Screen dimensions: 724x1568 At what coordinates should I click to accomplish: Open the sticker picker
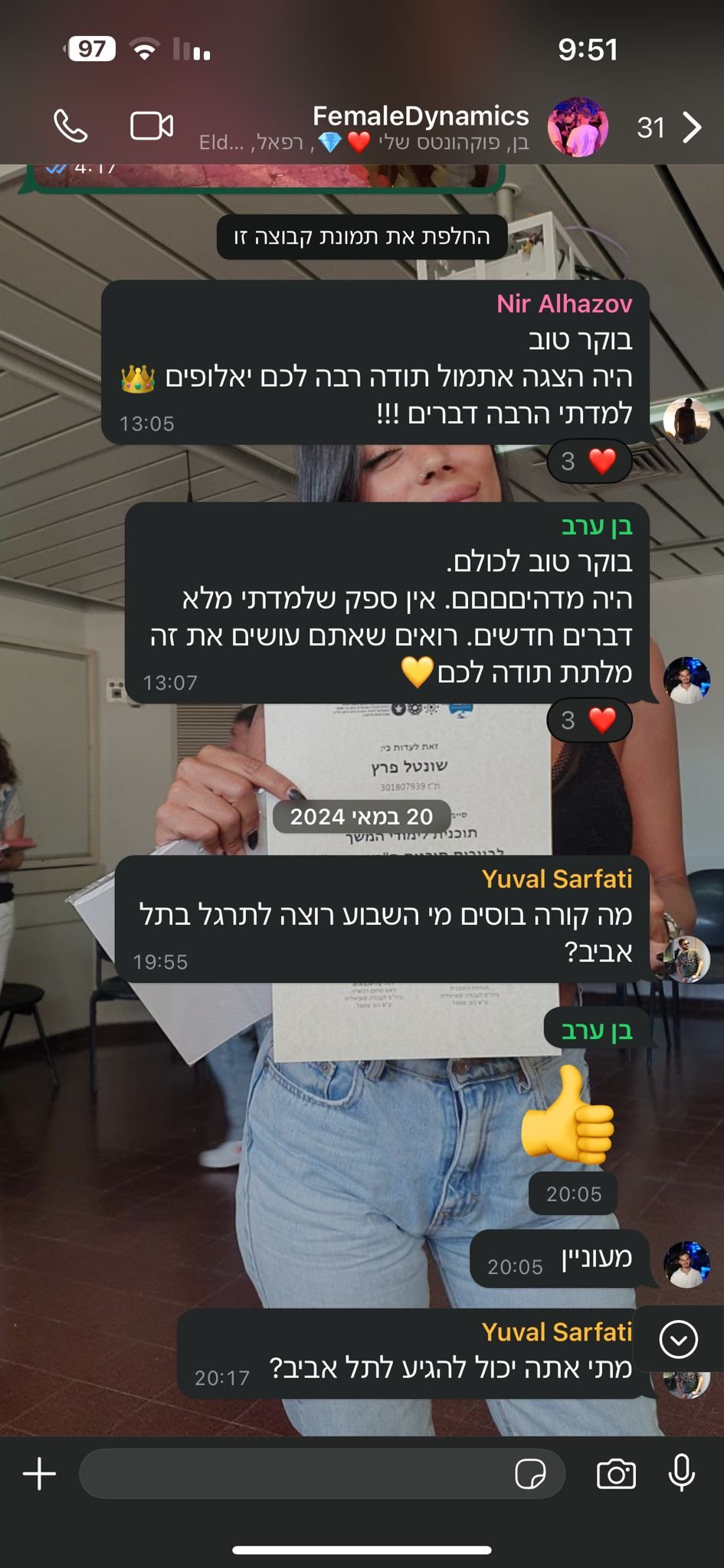530,1474
